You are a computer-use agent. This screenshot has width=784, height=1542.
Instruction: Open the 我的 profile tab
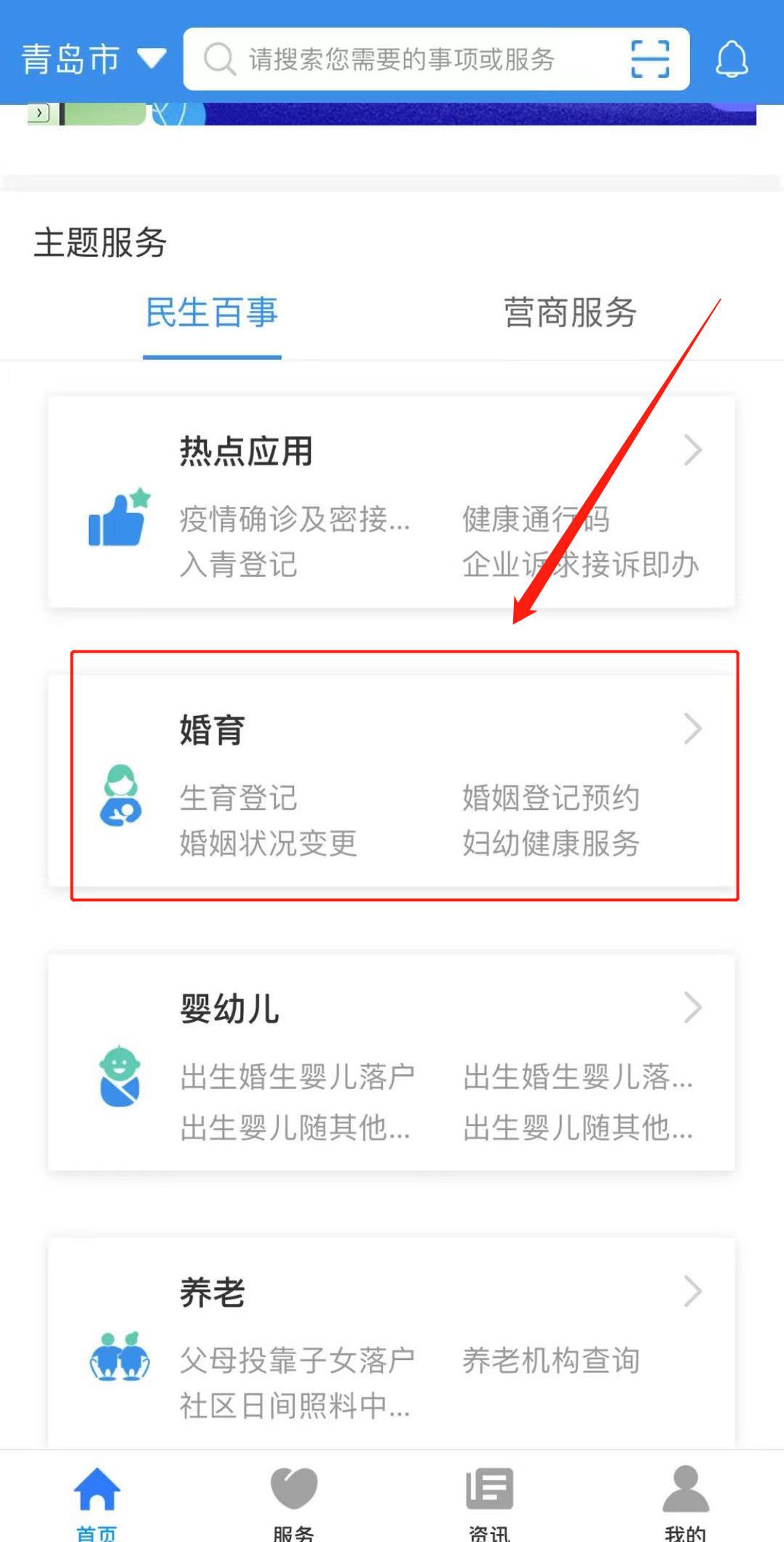tap(685, 1502)
